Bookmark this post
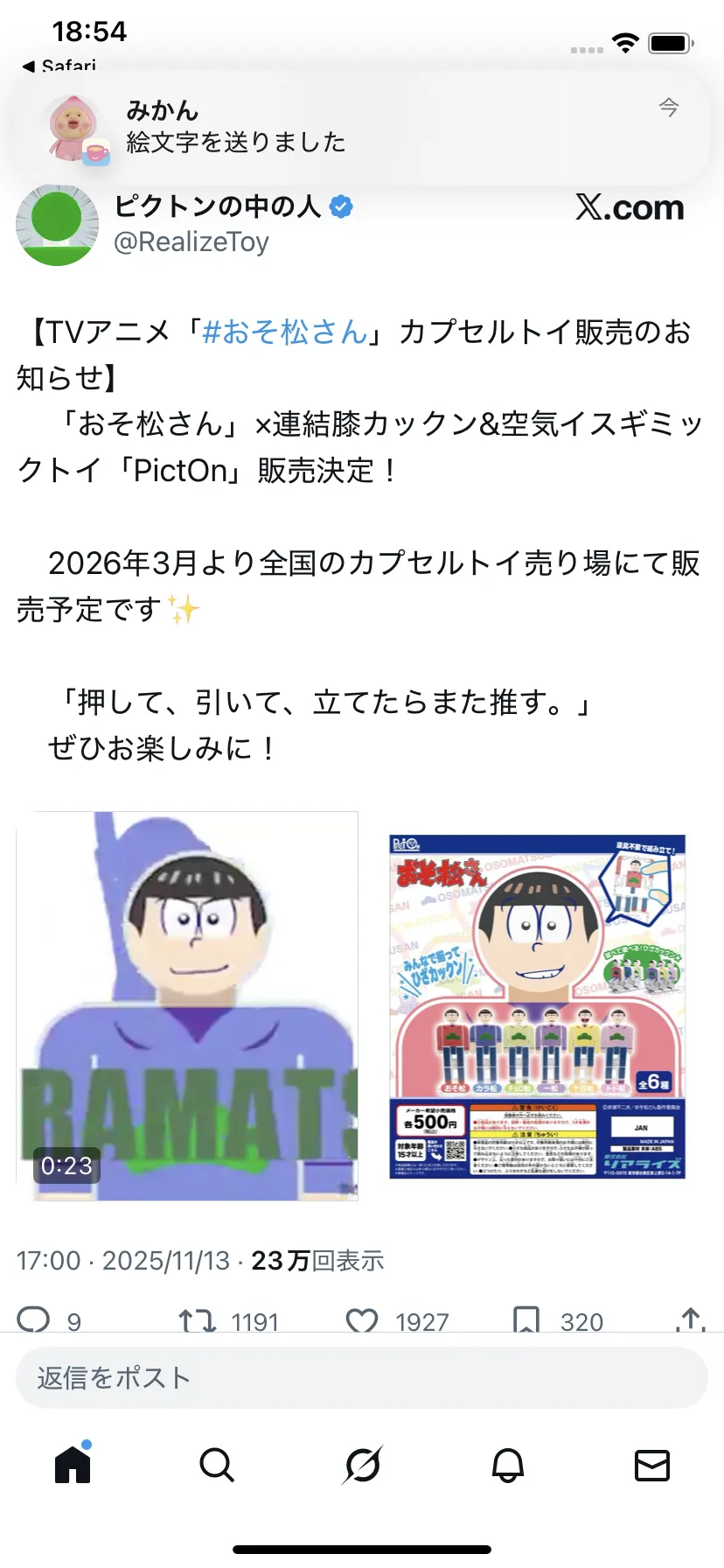The image size is (724, 1568). 526,1319
